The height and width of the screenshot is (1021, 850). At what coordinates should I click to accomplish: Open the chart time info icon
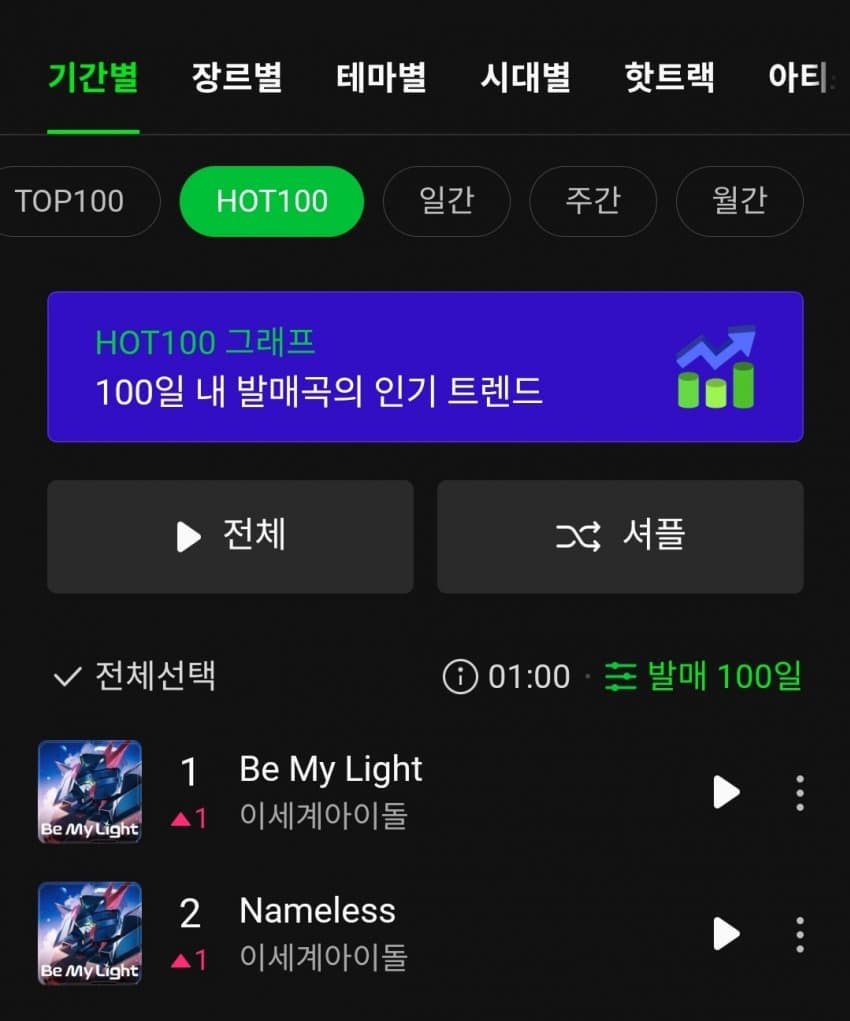click(x=459, y=677)
